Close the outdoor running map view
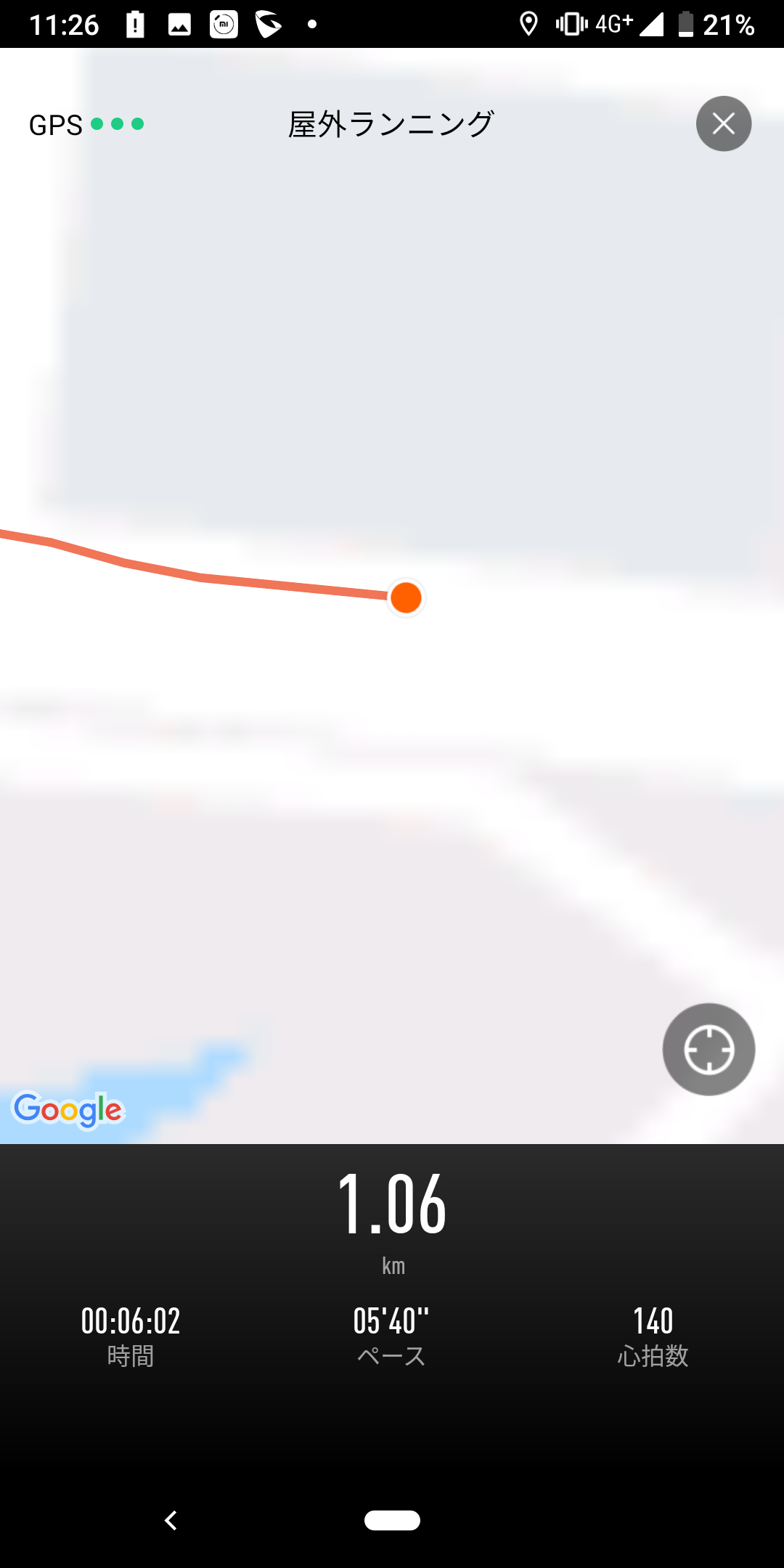The width and height of the screenshot is (784, 1568). pos(724,124)
